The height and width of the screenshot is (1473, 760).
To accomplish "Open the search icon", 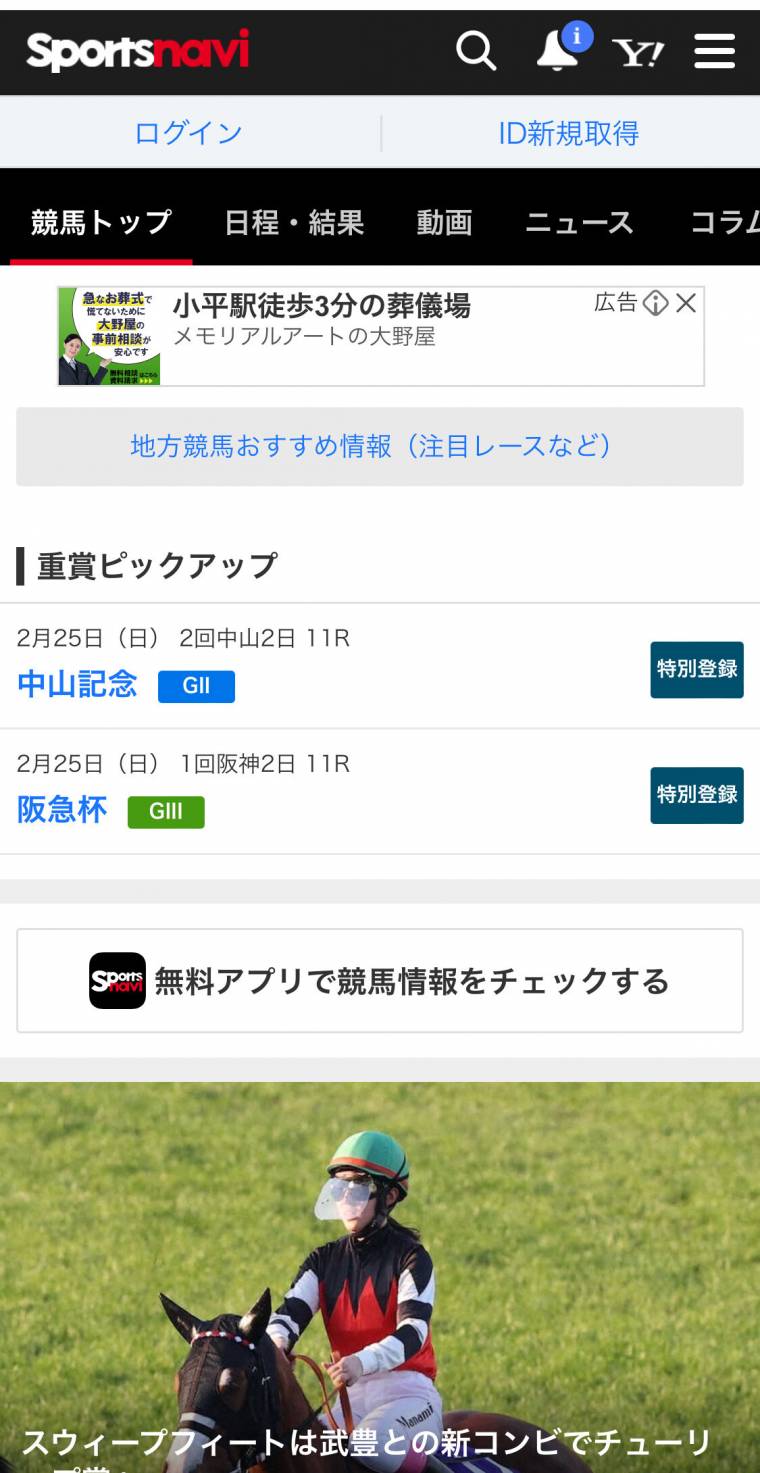I will pos(476,51).
